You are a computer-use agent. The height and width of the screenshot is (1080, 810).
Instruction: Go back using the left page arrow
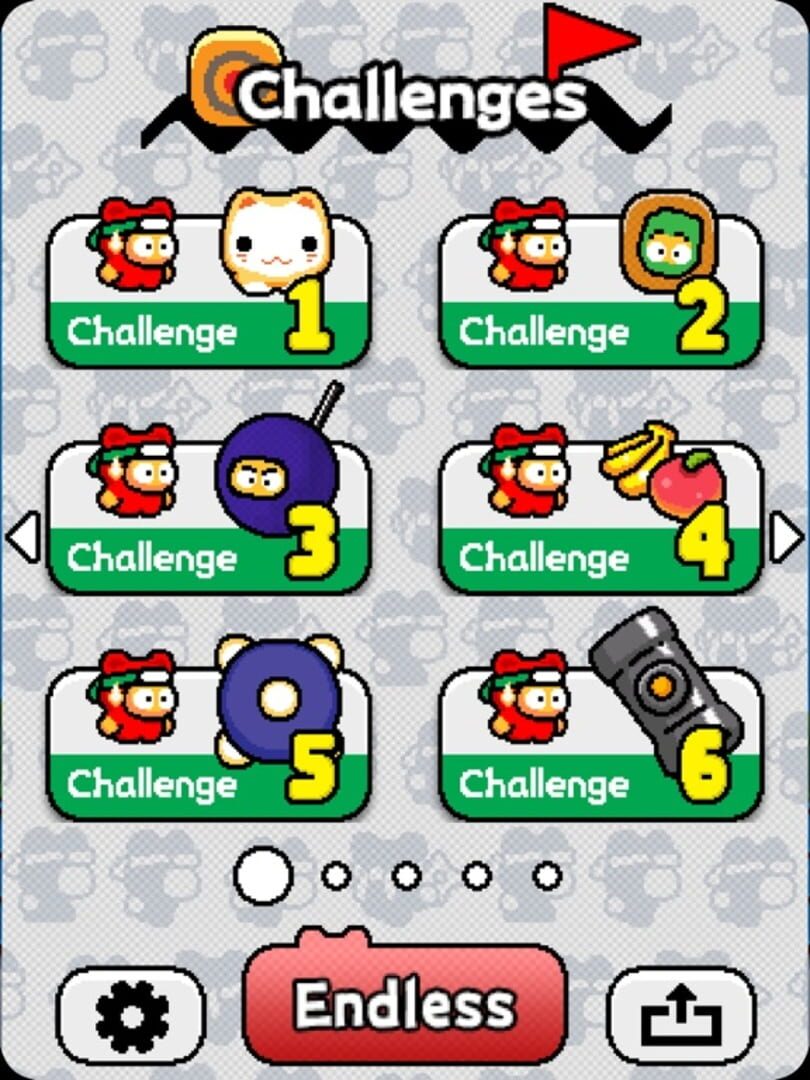click(22, 535)
